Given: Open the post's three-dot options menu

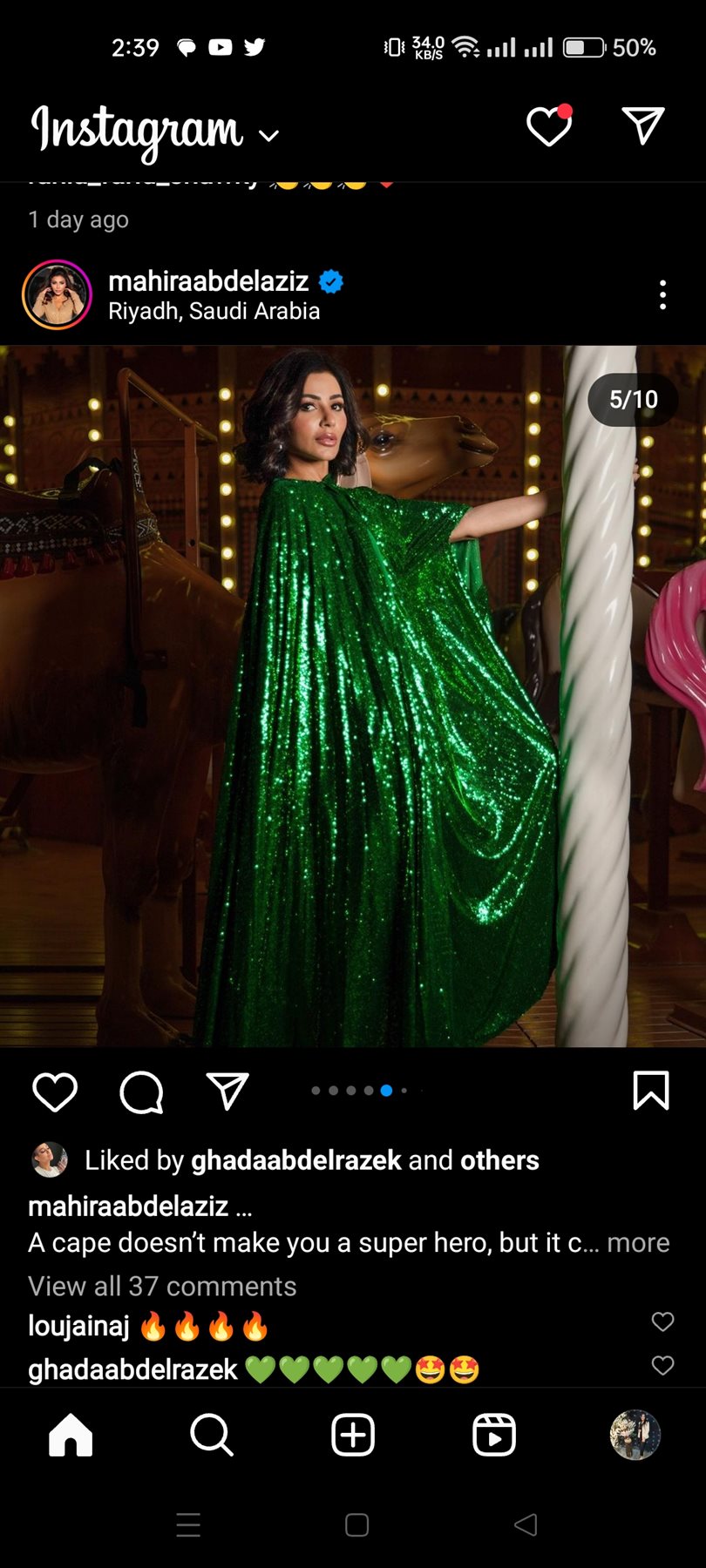Looking at the screenshot, I should [662, 295].
